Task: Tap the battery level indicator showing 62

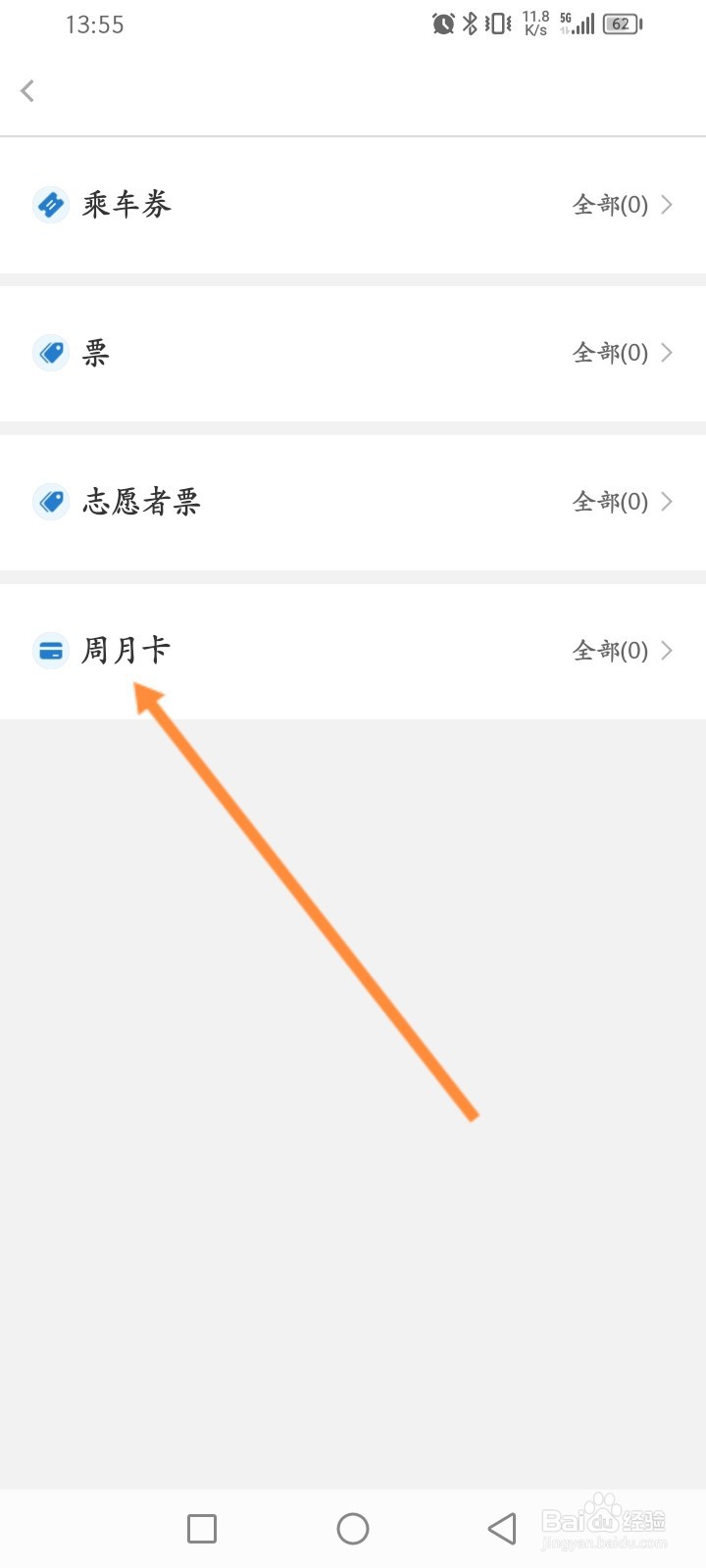Action: [x=621, y=24]
